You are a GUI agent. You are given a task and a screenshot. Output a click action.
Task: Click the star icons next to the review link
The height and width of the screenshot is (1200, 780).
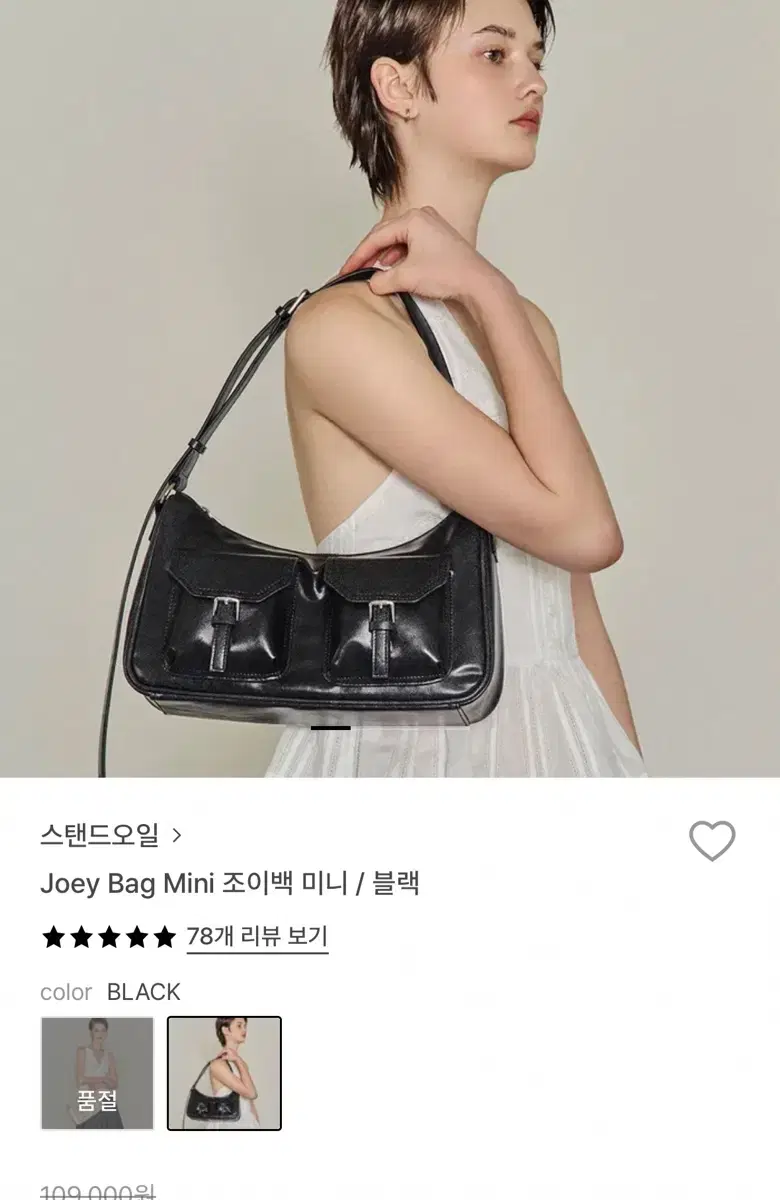pyautogui.click(x=109, y=938)
